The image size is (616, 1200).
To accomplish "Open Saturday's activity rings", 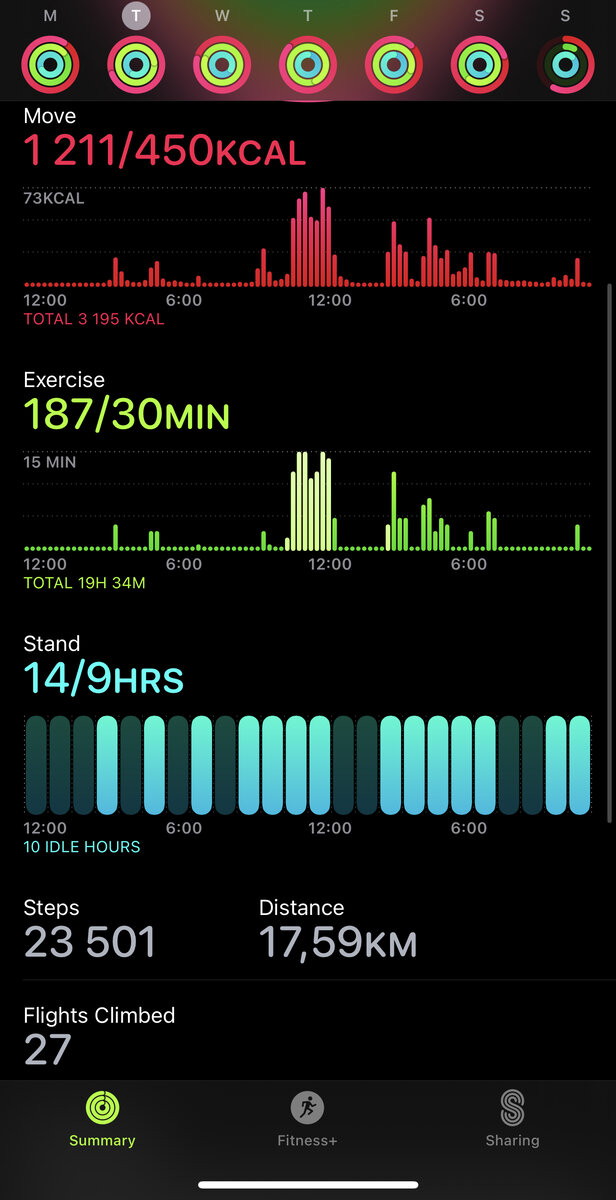I will point(480,65).
